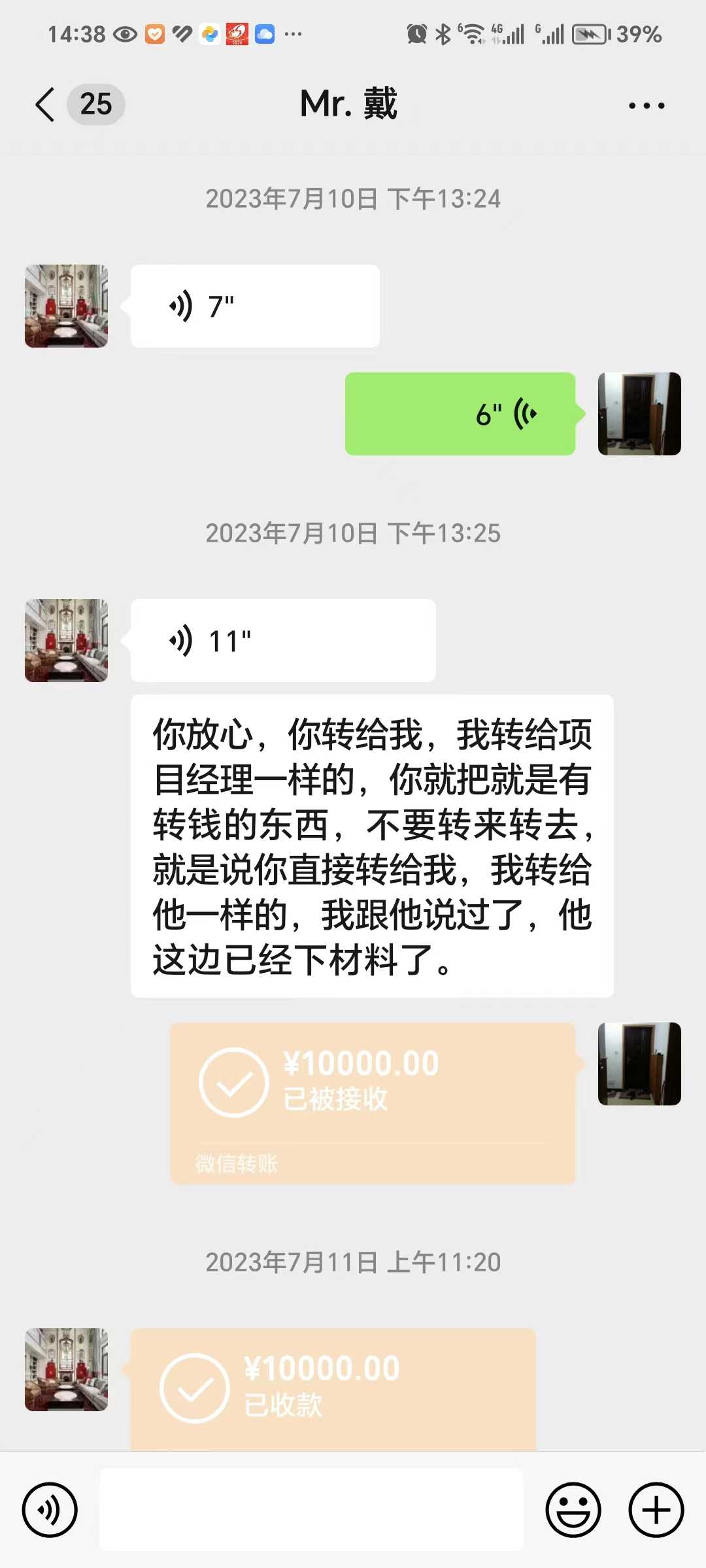
Task: Play the 7-second voice message
Action: point(255,306)
